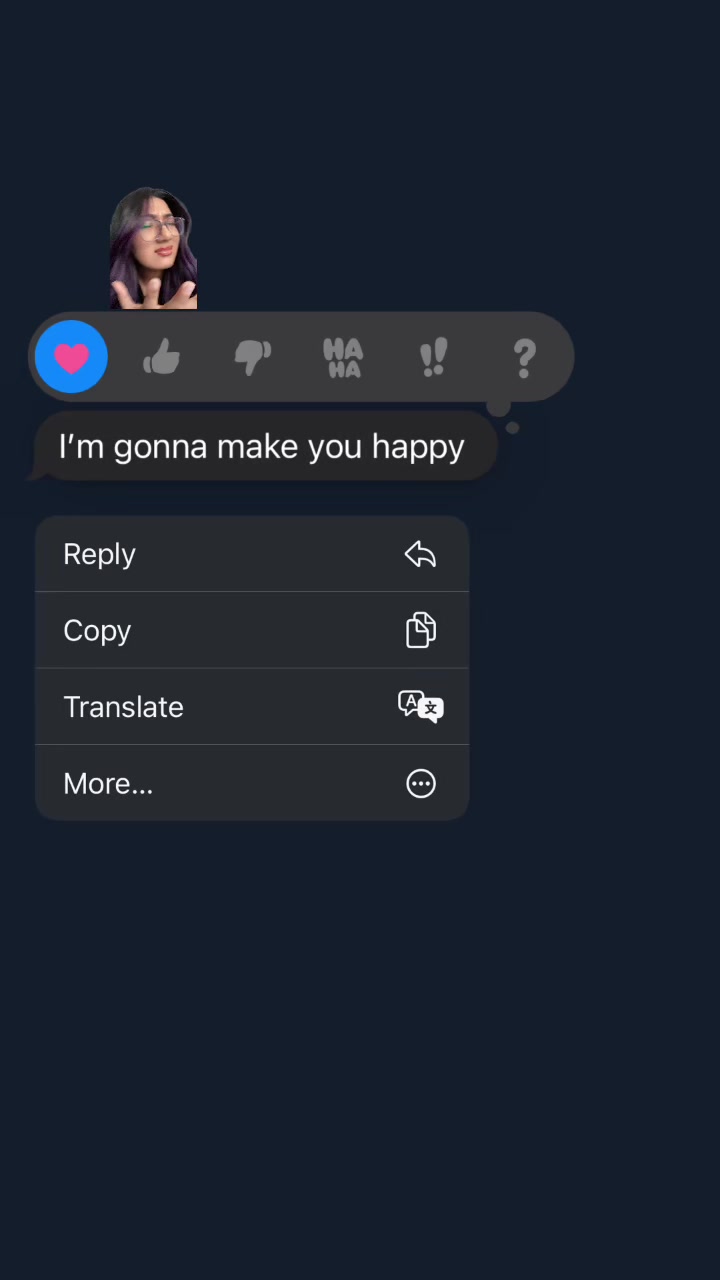The width and height of the screenshot is (720, 1280).
Task: Copy the message text
Action: click(x=252, y=630)
